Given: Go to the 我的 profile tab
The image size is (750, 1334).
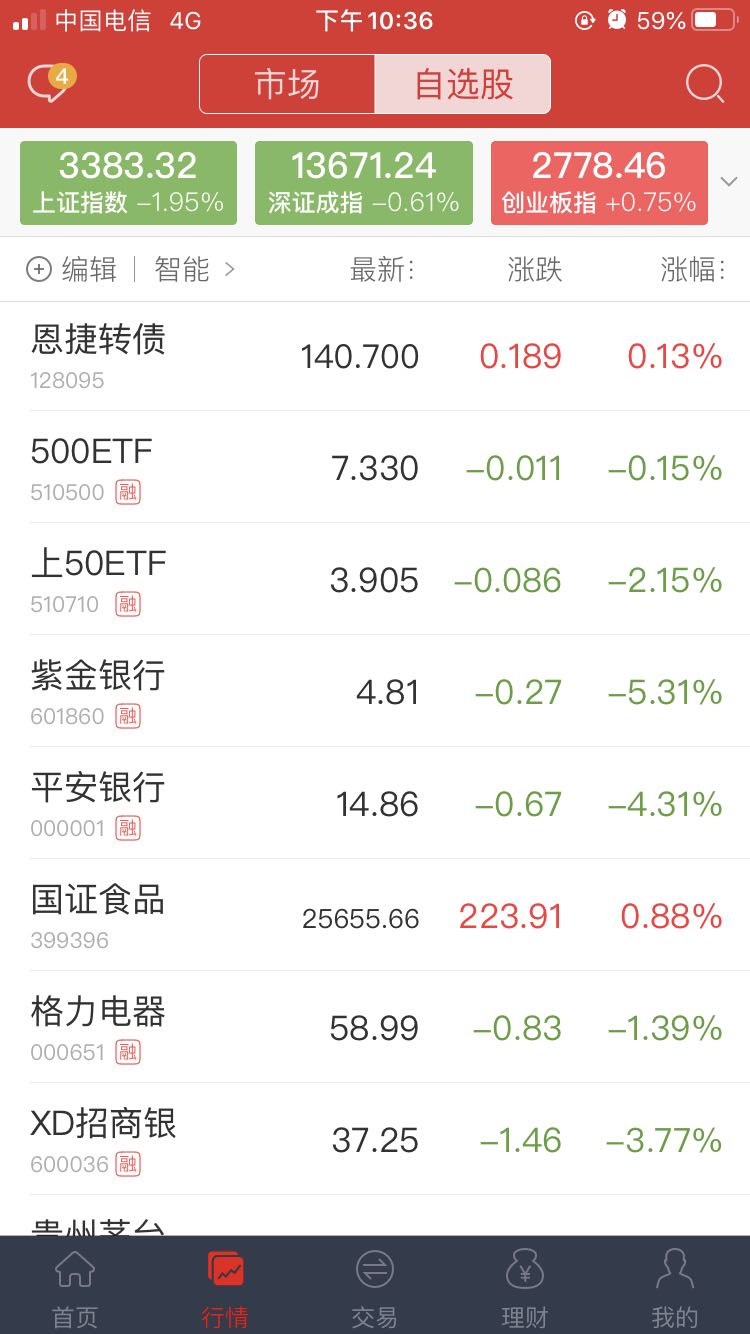Looking at the screenshot, I should click(x=675, y=1286).
